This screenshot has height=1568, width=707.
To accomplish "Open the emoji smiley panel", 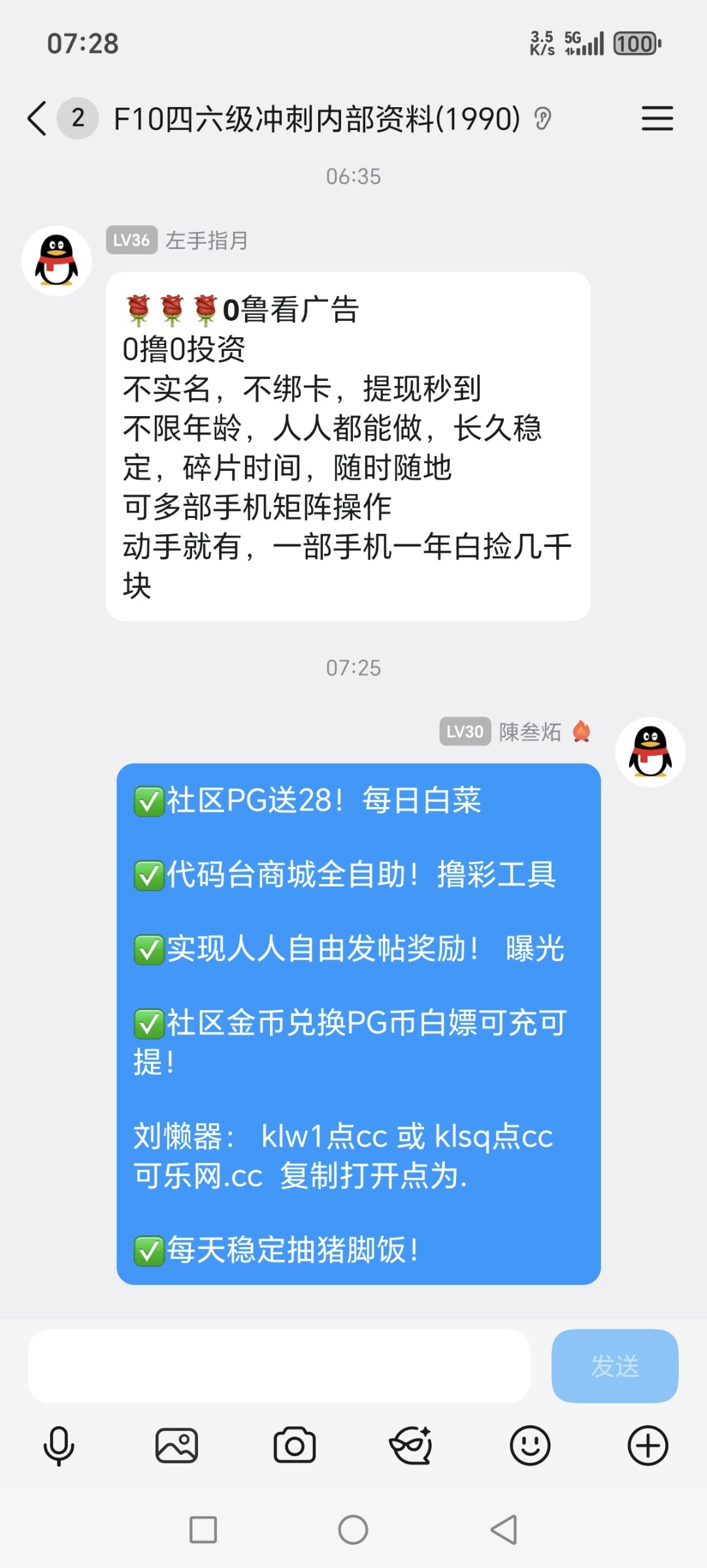I will click(530, 1446).
